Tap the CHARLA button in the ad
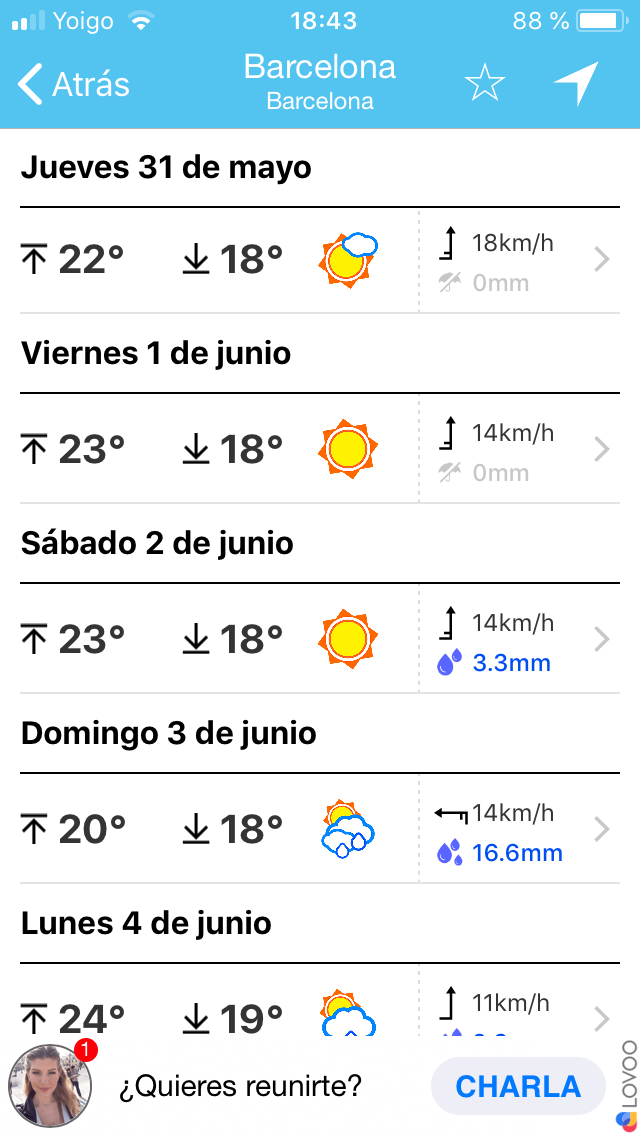The width and height of the screenshot is (640, 1136). pyautogui.click(x=518, y=1086)
